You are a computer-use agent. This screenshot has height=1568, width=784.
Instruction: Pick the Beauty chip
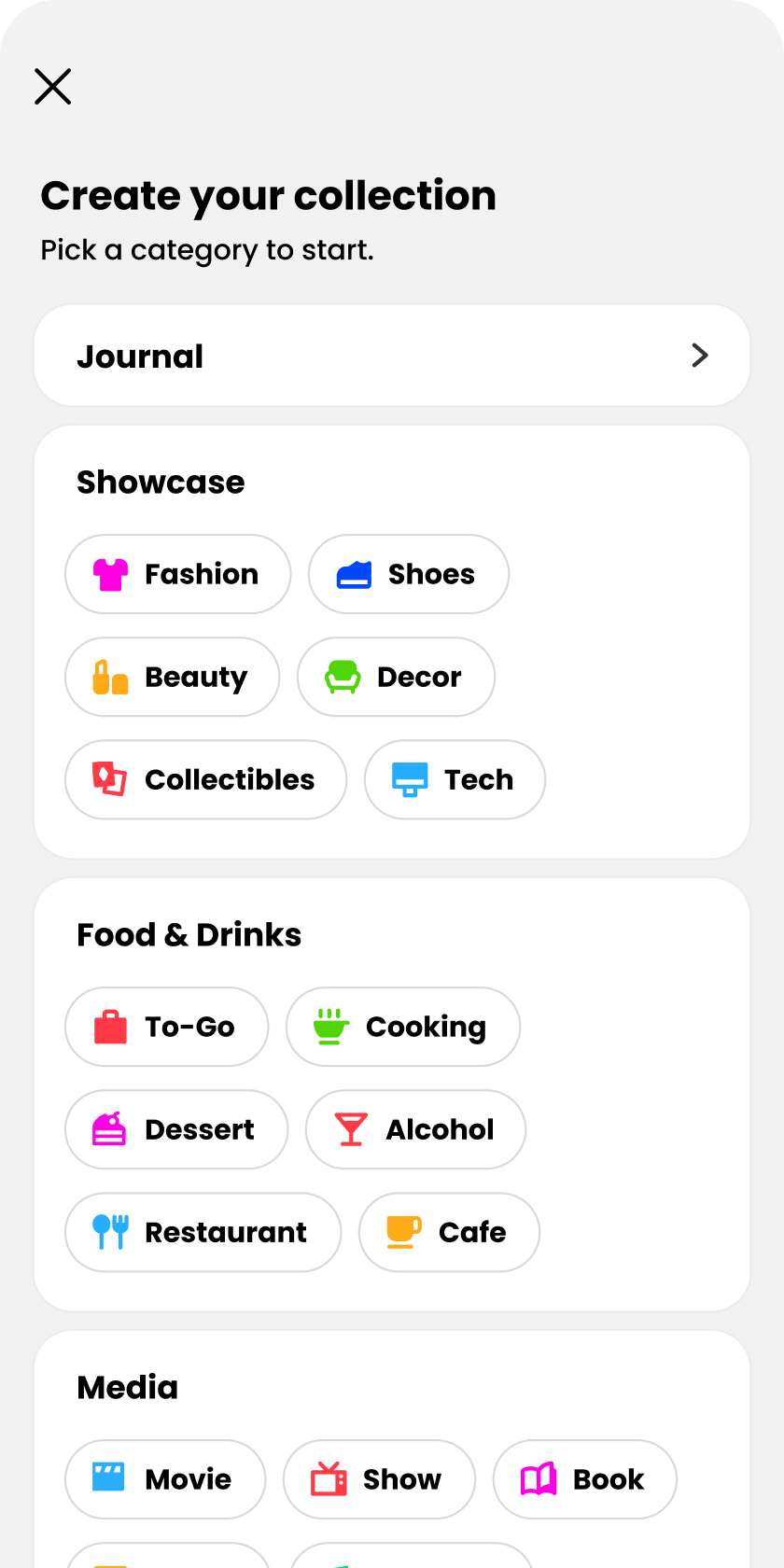click(172, 677)
